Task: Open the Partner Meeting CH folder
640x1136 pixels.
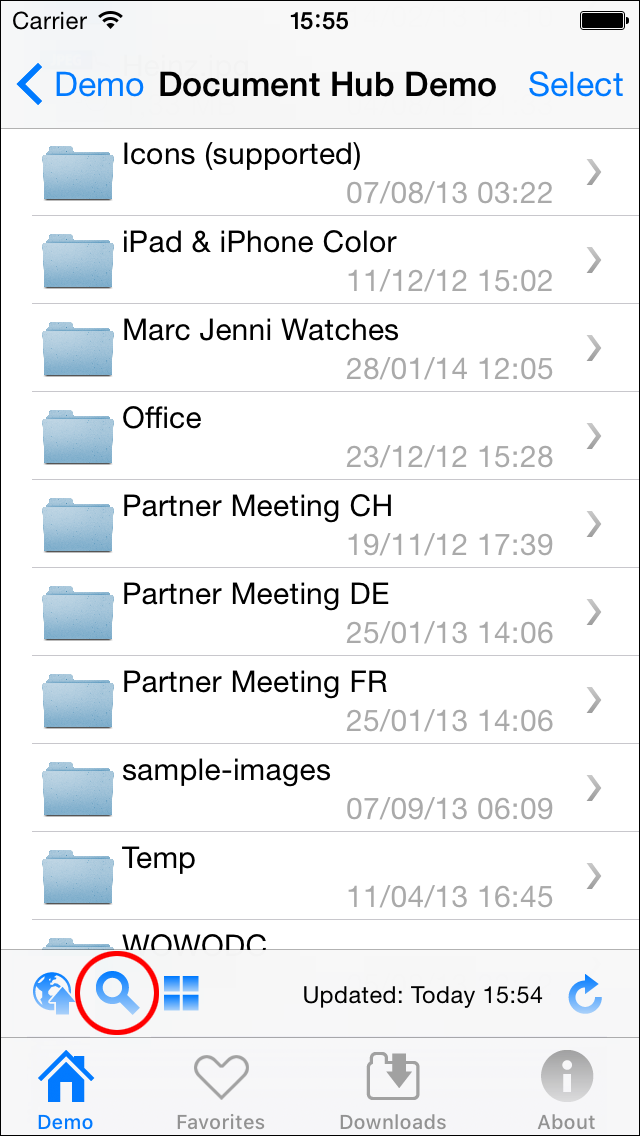Action: pos(320,524)
